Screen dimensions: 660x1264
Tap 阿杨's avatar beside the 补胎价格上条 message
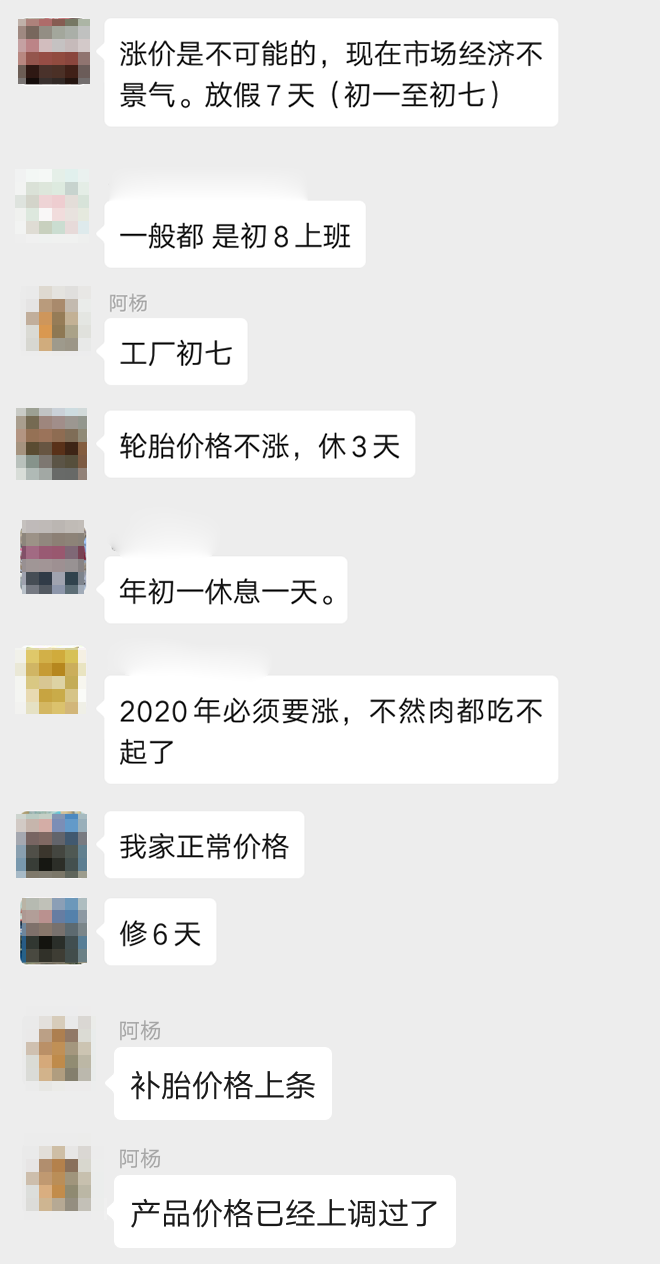click(x=58, y=1049)
